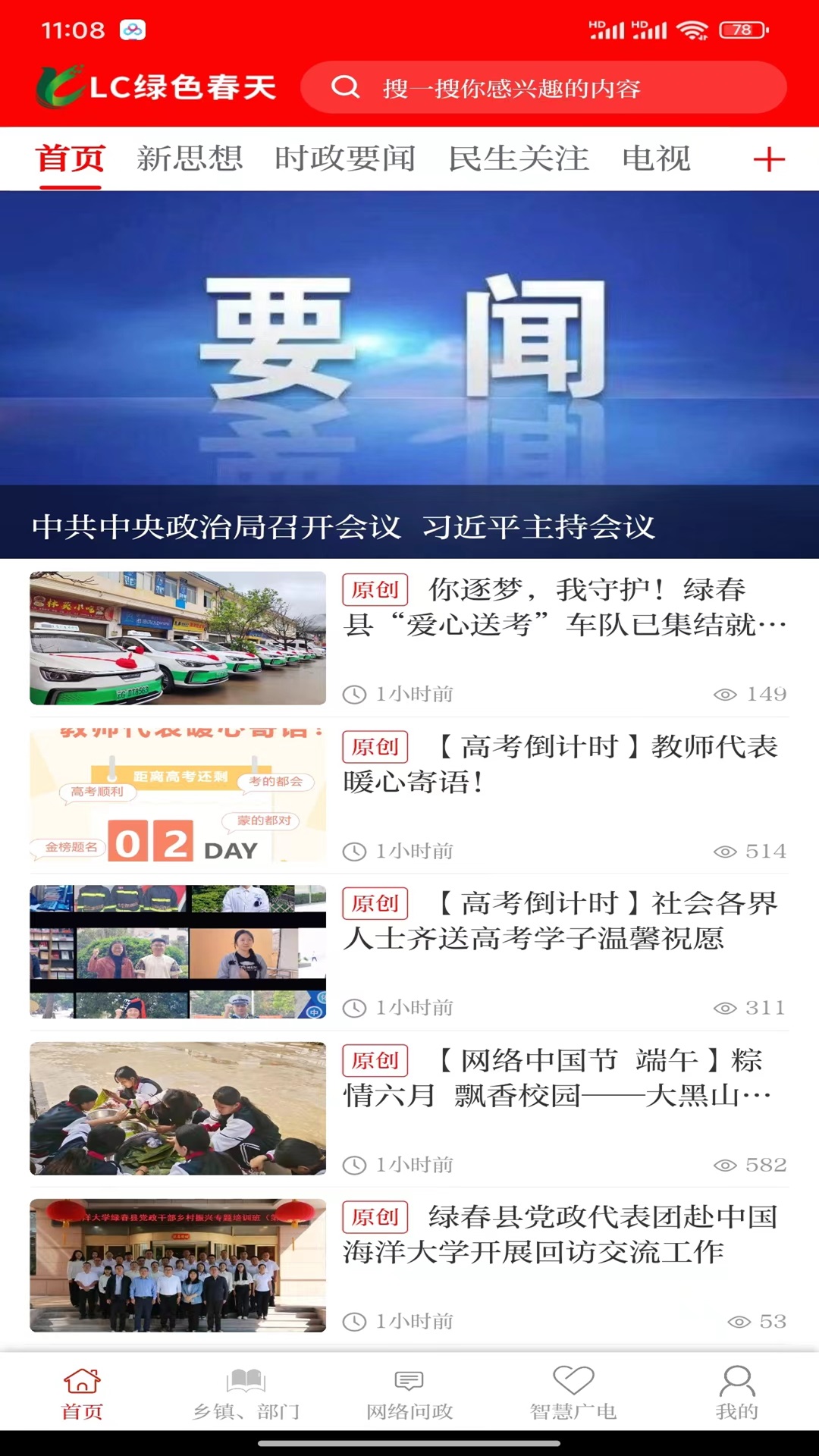Switch to the 网络问政 bottom tab
The height and width of the screenshot is (1456, 819).
coord(409,1394)
